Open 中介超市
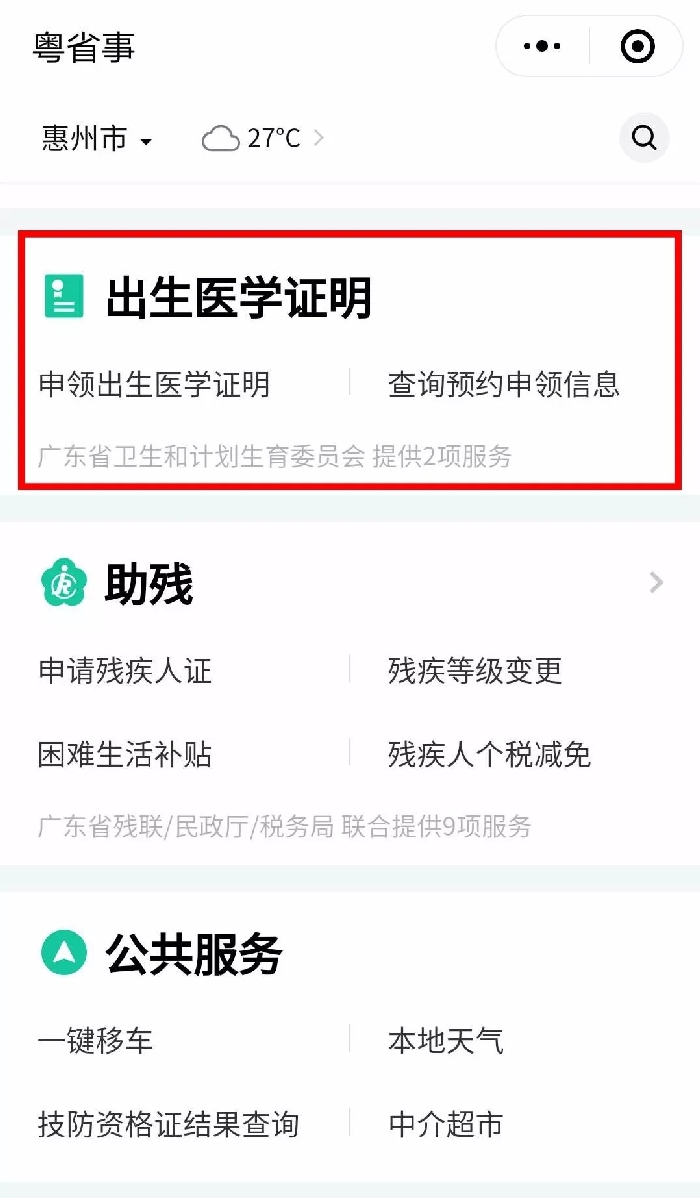700x1198 pixels. pos(446,1124)
